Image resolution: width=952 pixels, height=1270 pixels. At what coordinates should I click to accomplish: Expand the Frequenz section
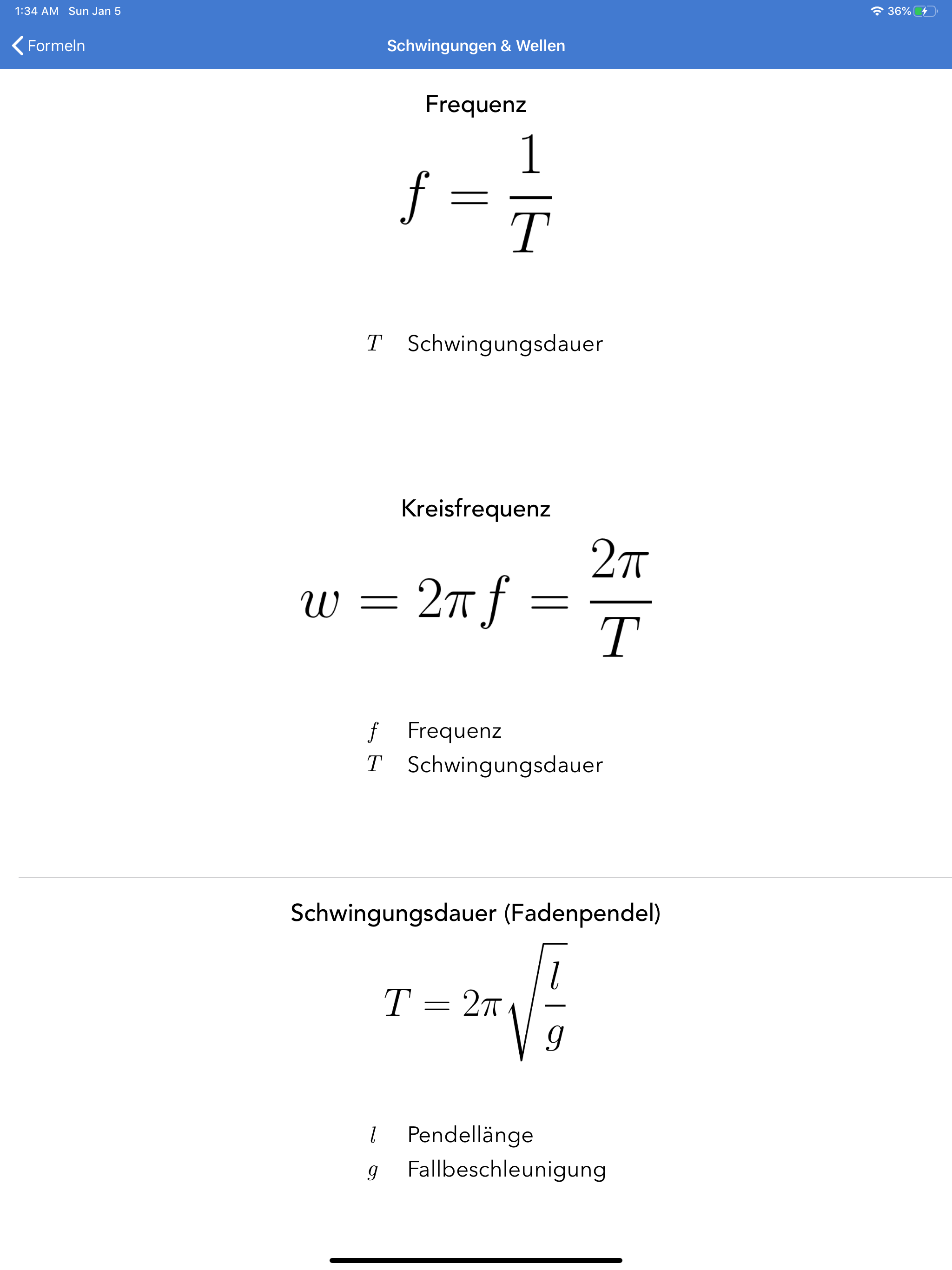point(476,104)
